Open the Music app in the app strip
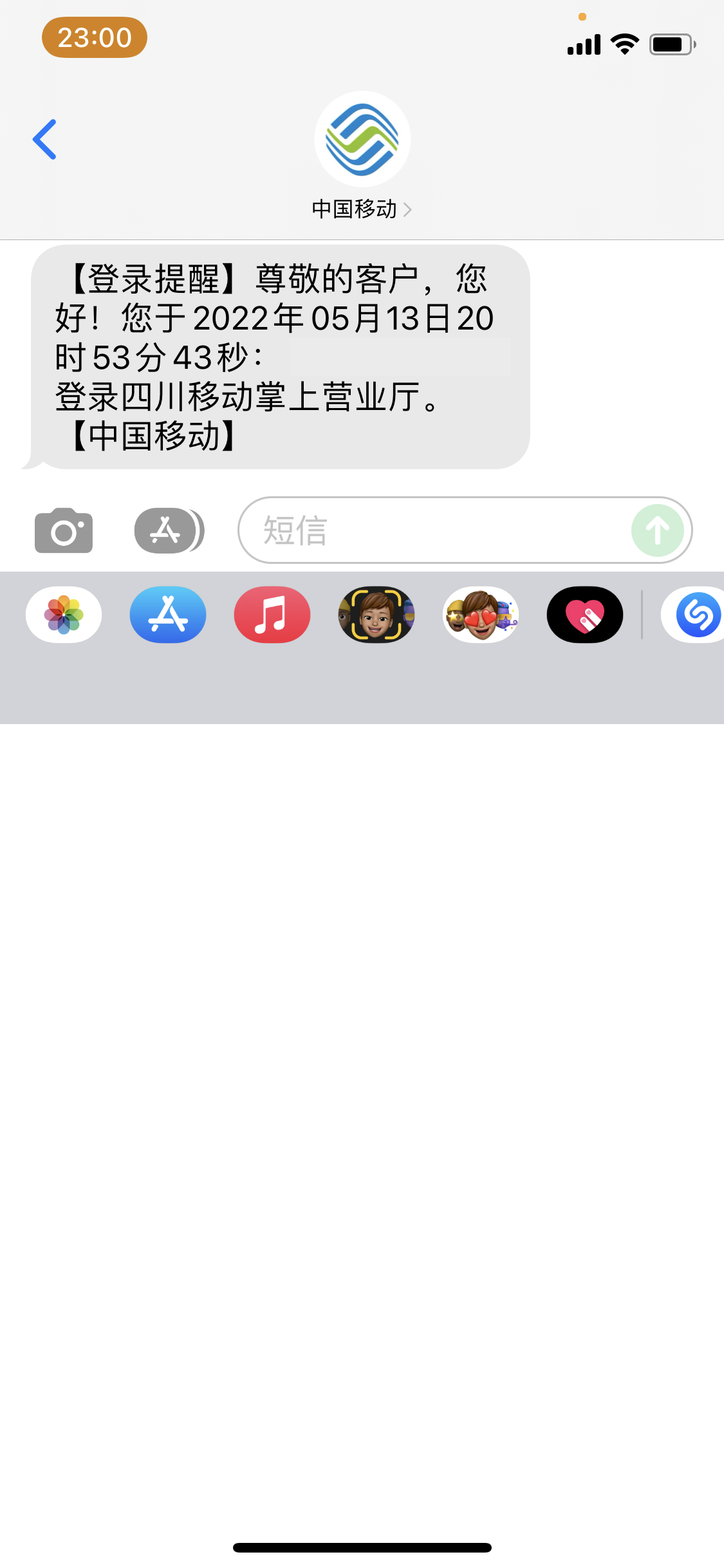The width and height of the screenshot is (724, 1568). (272, 614)
